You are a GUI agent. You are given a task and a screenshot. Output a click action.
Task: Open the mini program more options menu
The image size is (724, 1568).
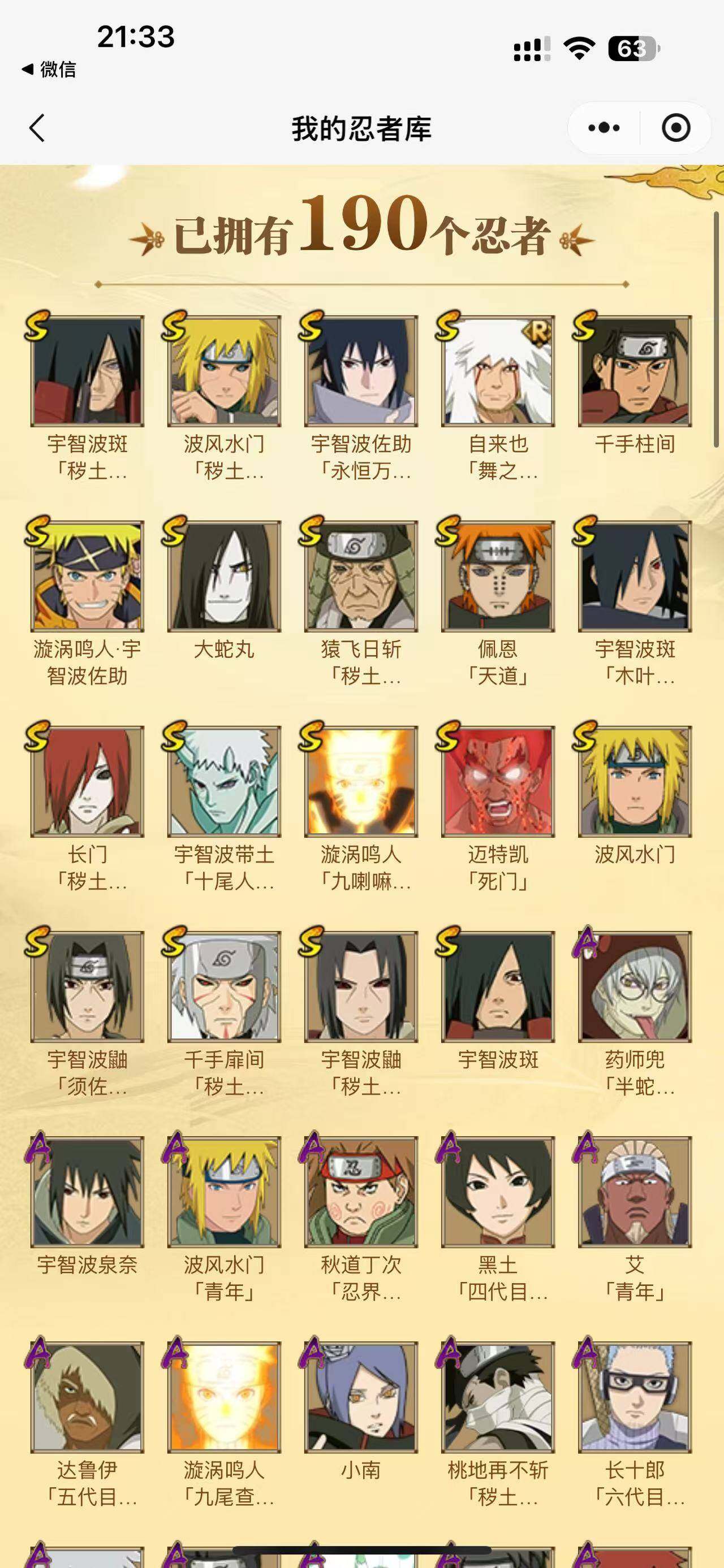pos(604,128)
